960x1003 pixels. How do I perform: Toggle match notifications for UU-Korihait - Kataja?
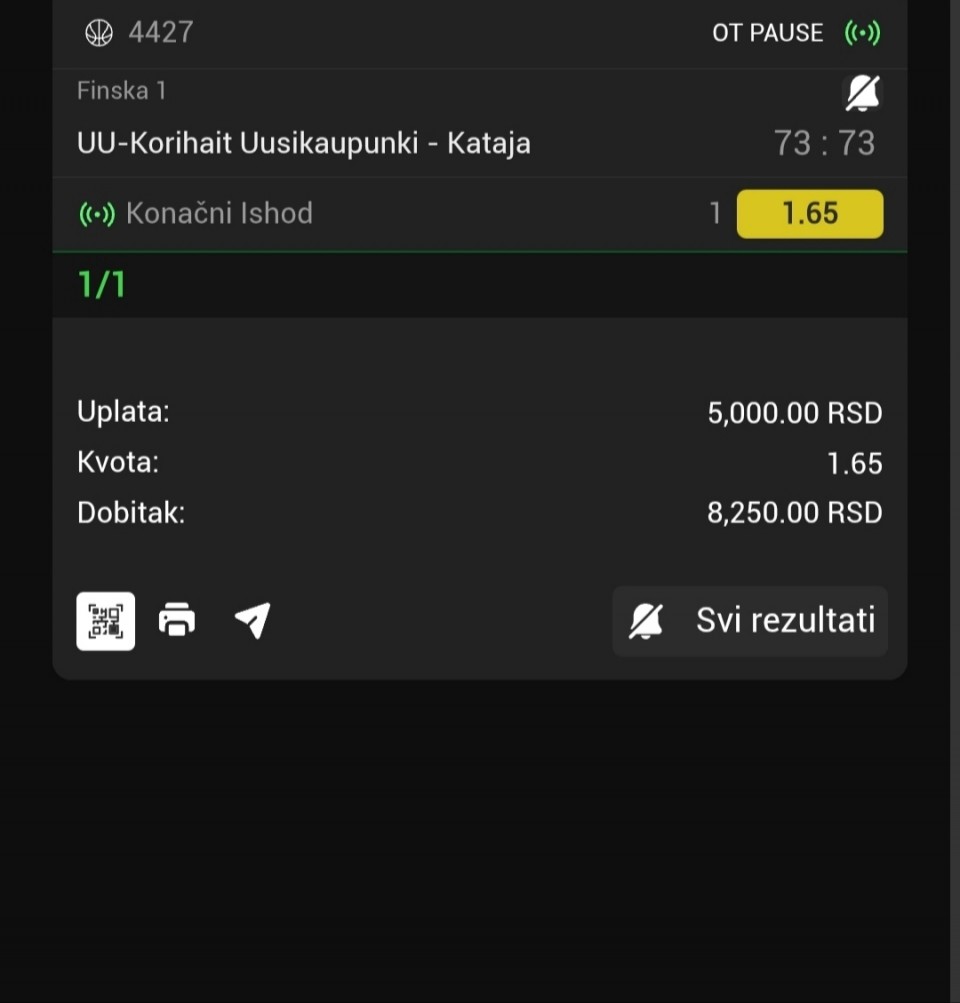[x=862, y=94]
